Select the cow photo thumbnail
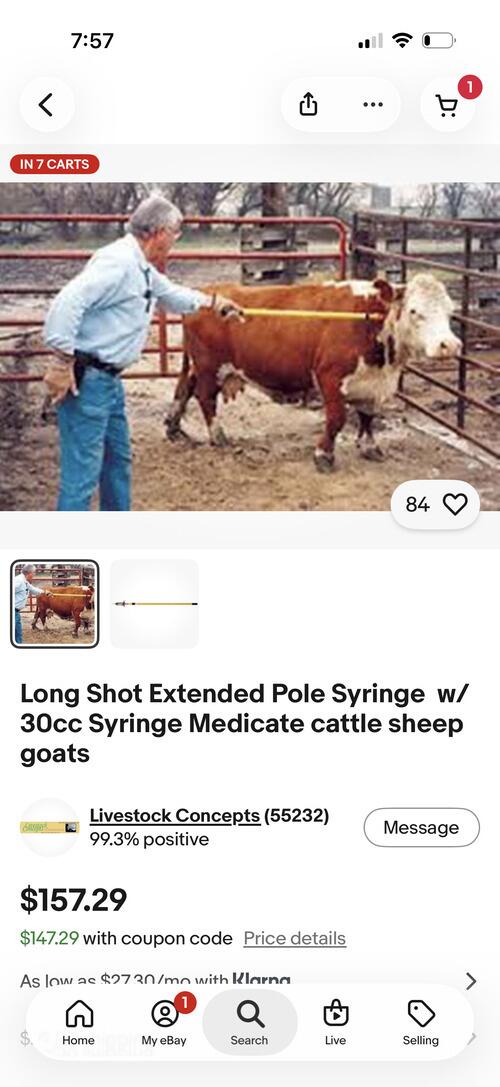Screen dimensions: 500x1087 [55, 604]
